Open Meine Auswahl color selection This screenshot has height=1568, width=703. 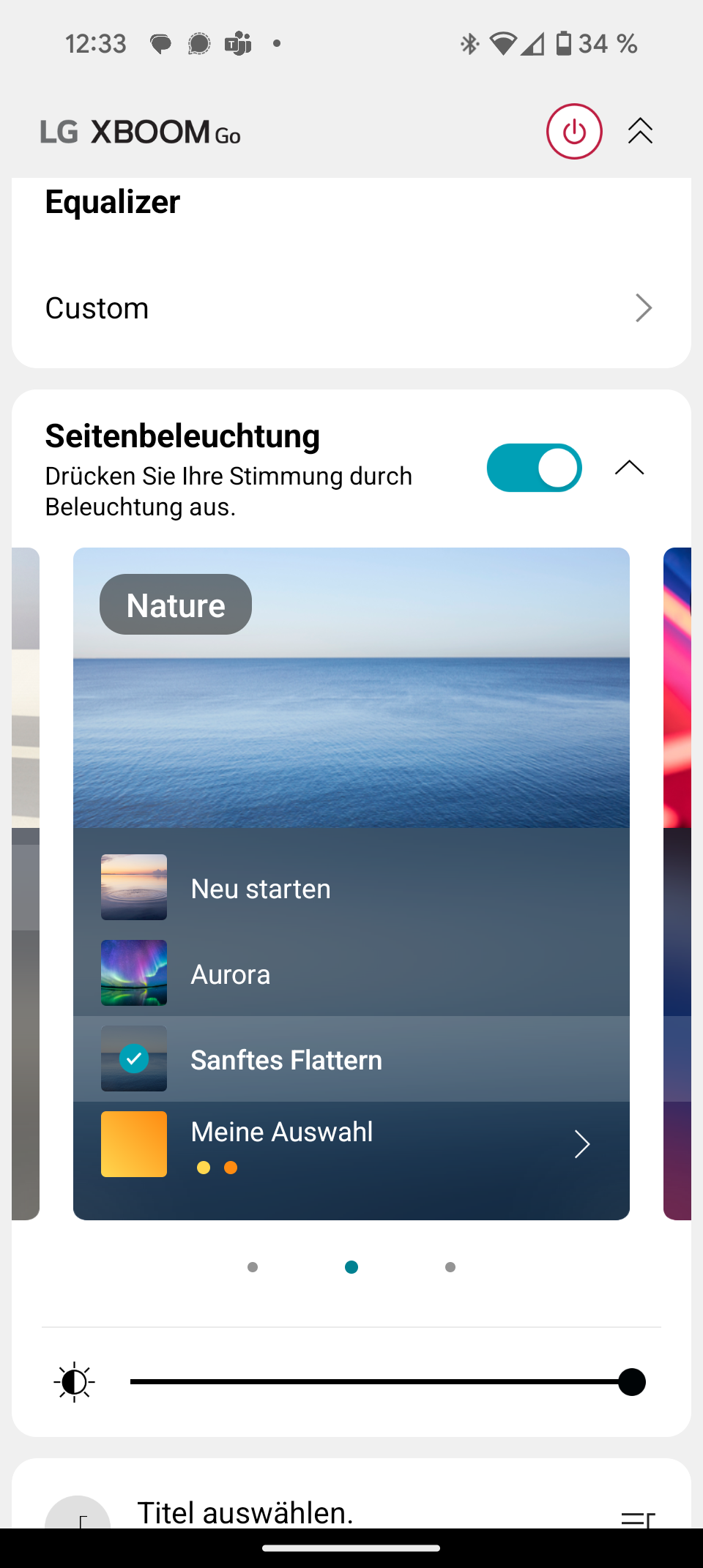(351, 1145)
